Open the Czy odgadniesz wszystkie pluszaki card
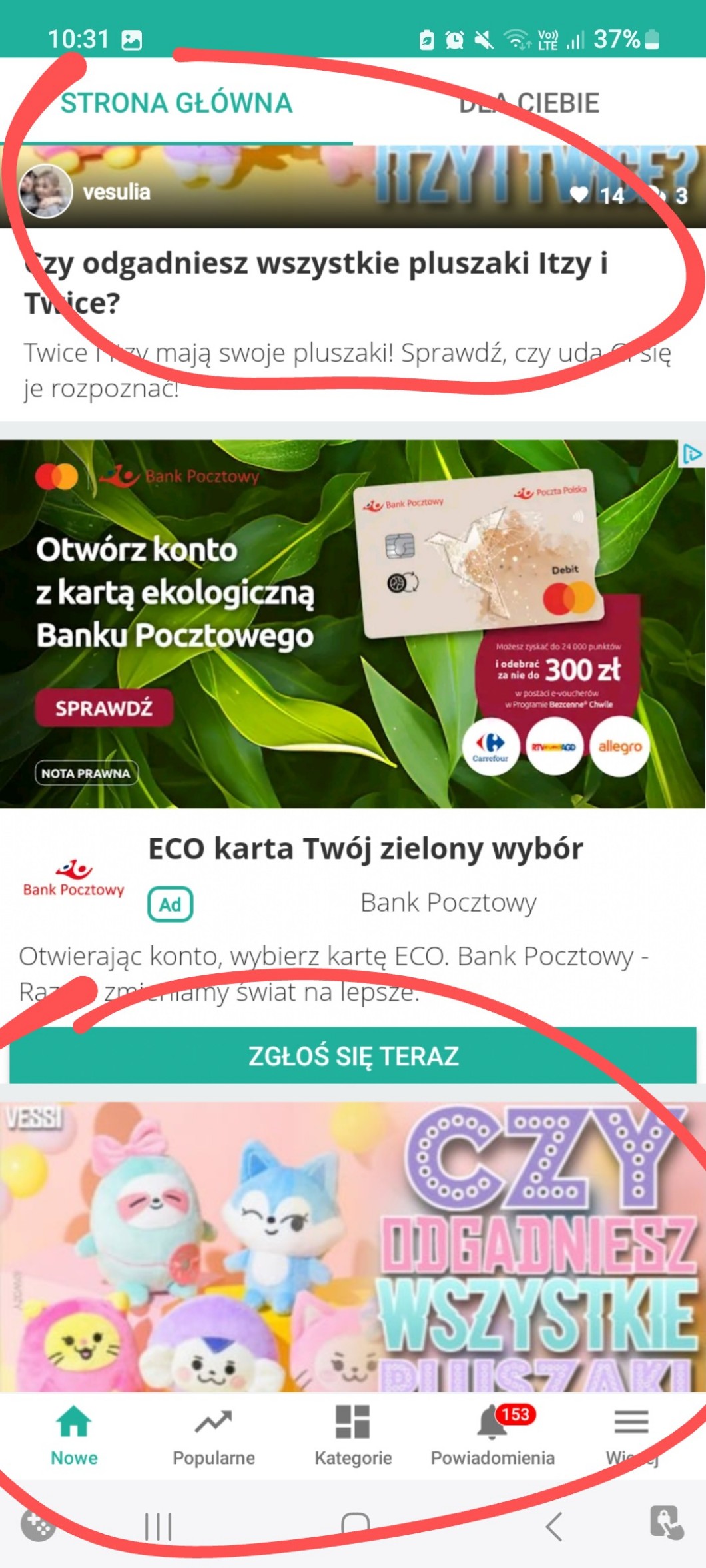This screenshot has width=706, height=1568. tap(353, 1245)
